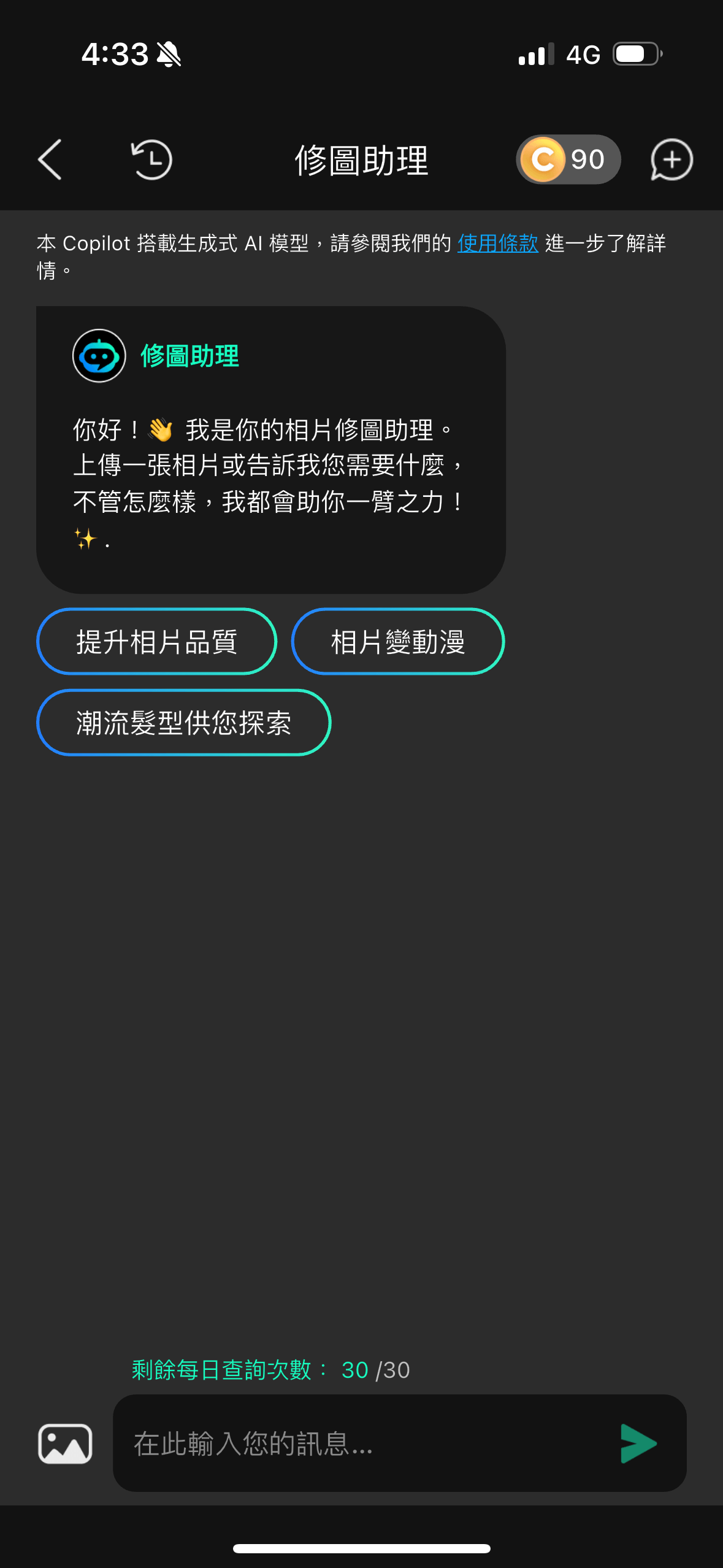Choose the 相片變動漫 suggestion chip
This screenshot has height=1568, width=723.
(397, 642)
